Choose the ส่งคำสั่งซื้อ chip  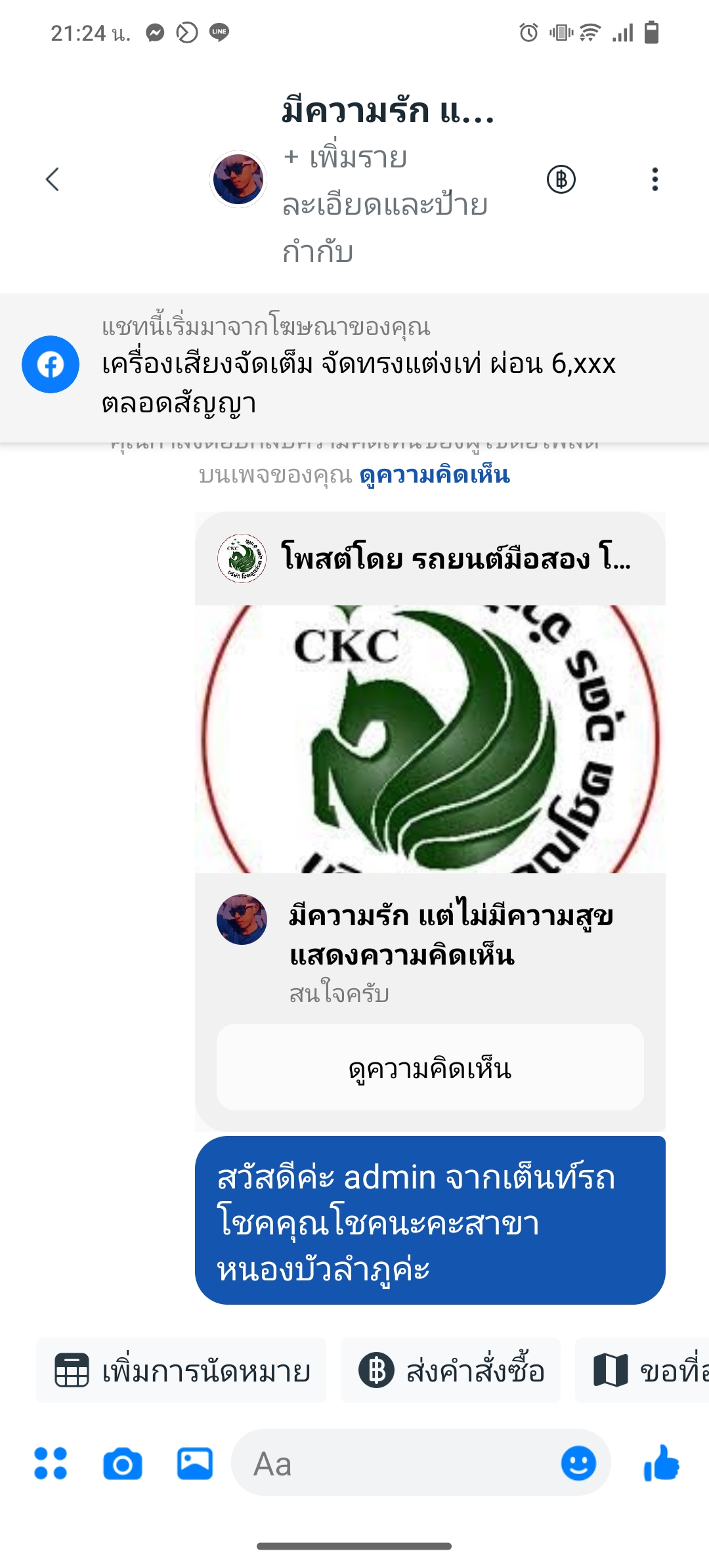point(450,1371)
